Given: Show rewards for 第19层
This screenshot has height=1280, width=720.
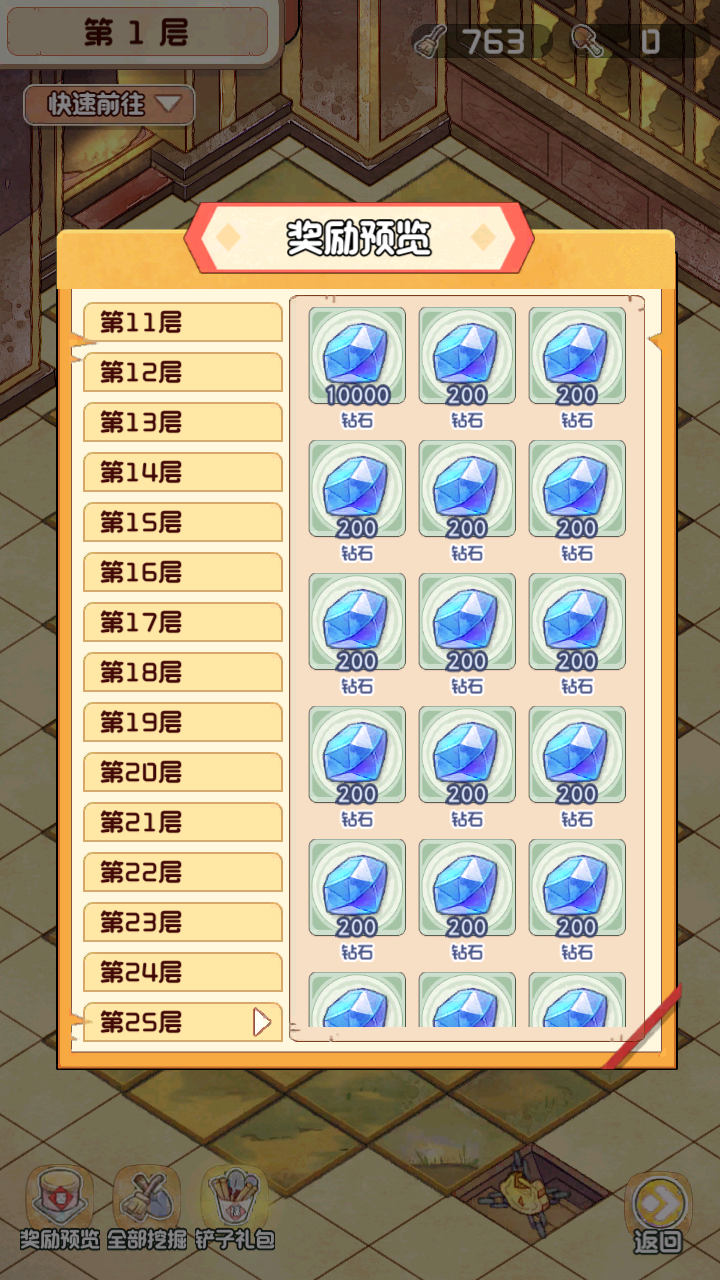Looking at the screenshot, I should tap(182, 722).
